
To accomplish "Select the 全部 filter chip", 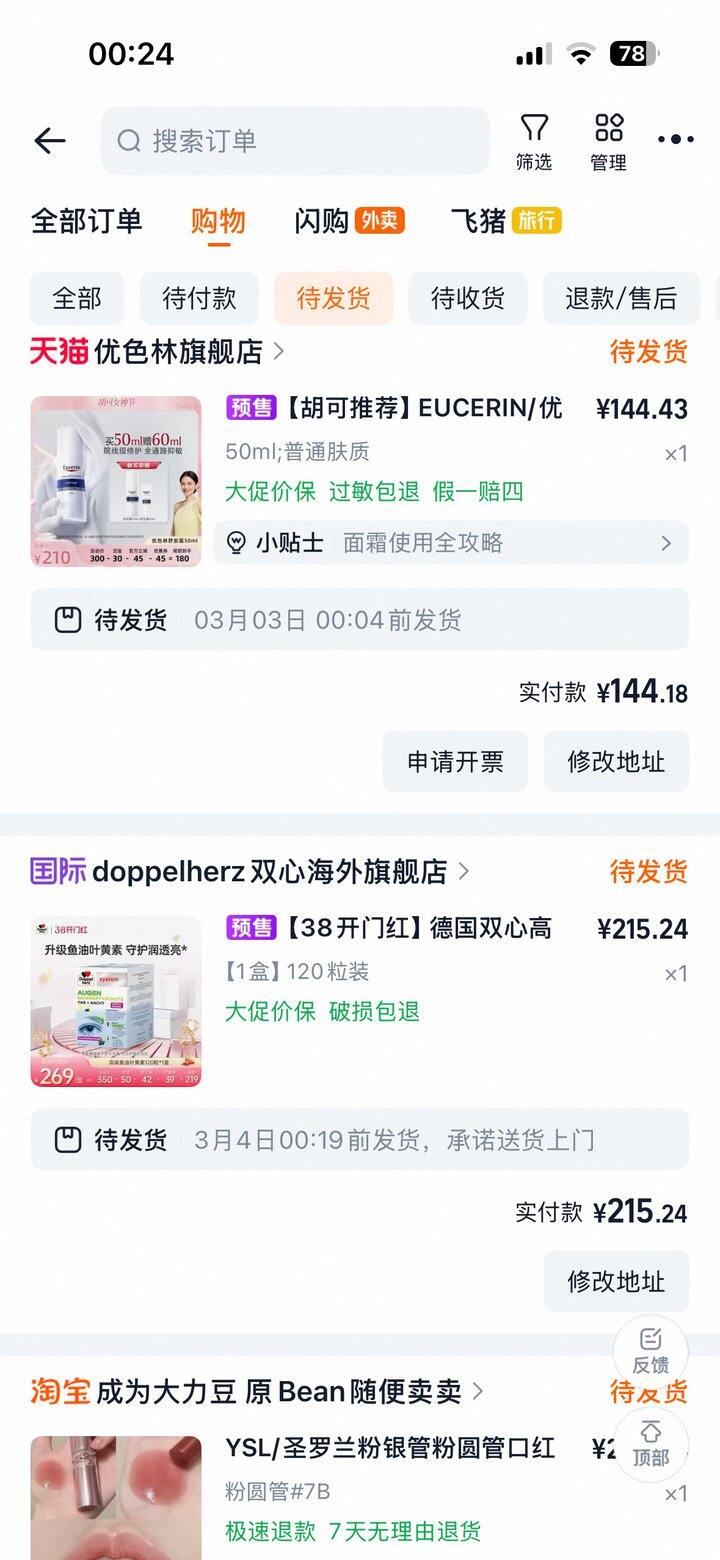I will point(77,298).
